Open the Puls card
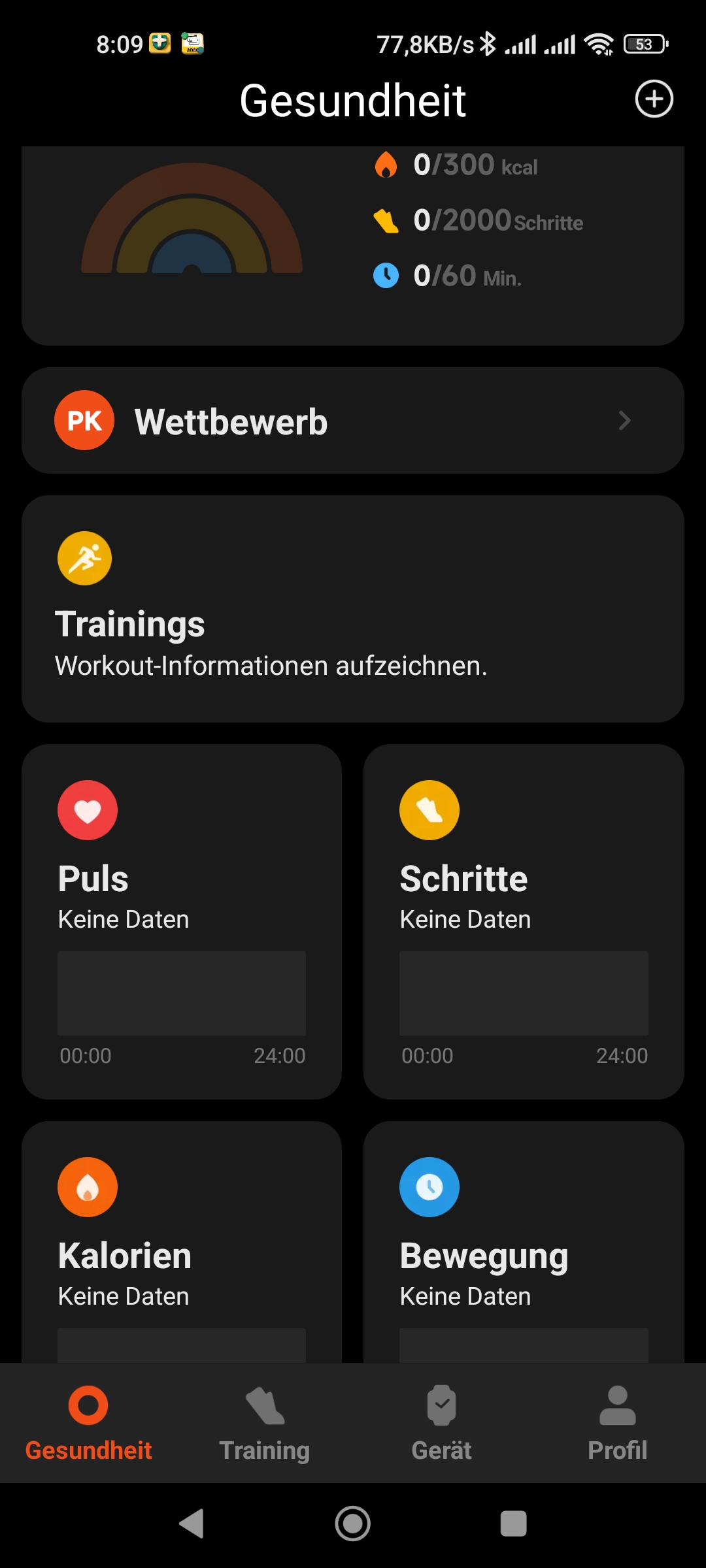Viewport: 706px width, 1568px height. [182, 922]
